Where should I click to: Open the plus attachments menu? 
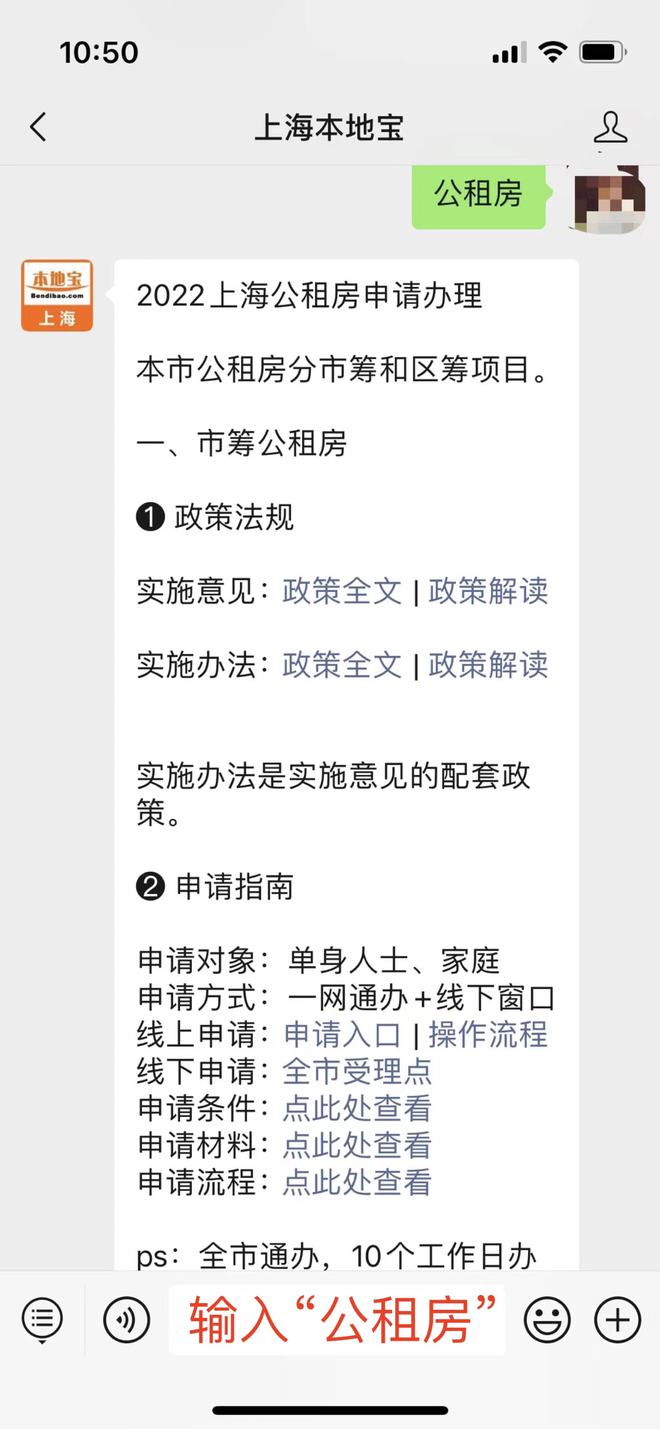(617, 1320)
